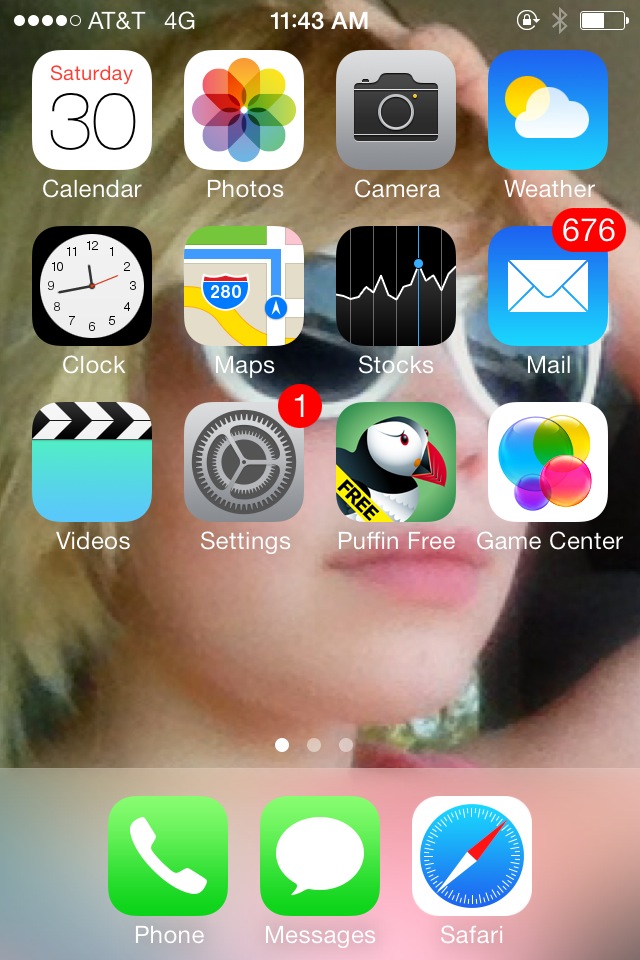Open Game Center
This screenshot has height=960, width=640.
click(548, 462)
